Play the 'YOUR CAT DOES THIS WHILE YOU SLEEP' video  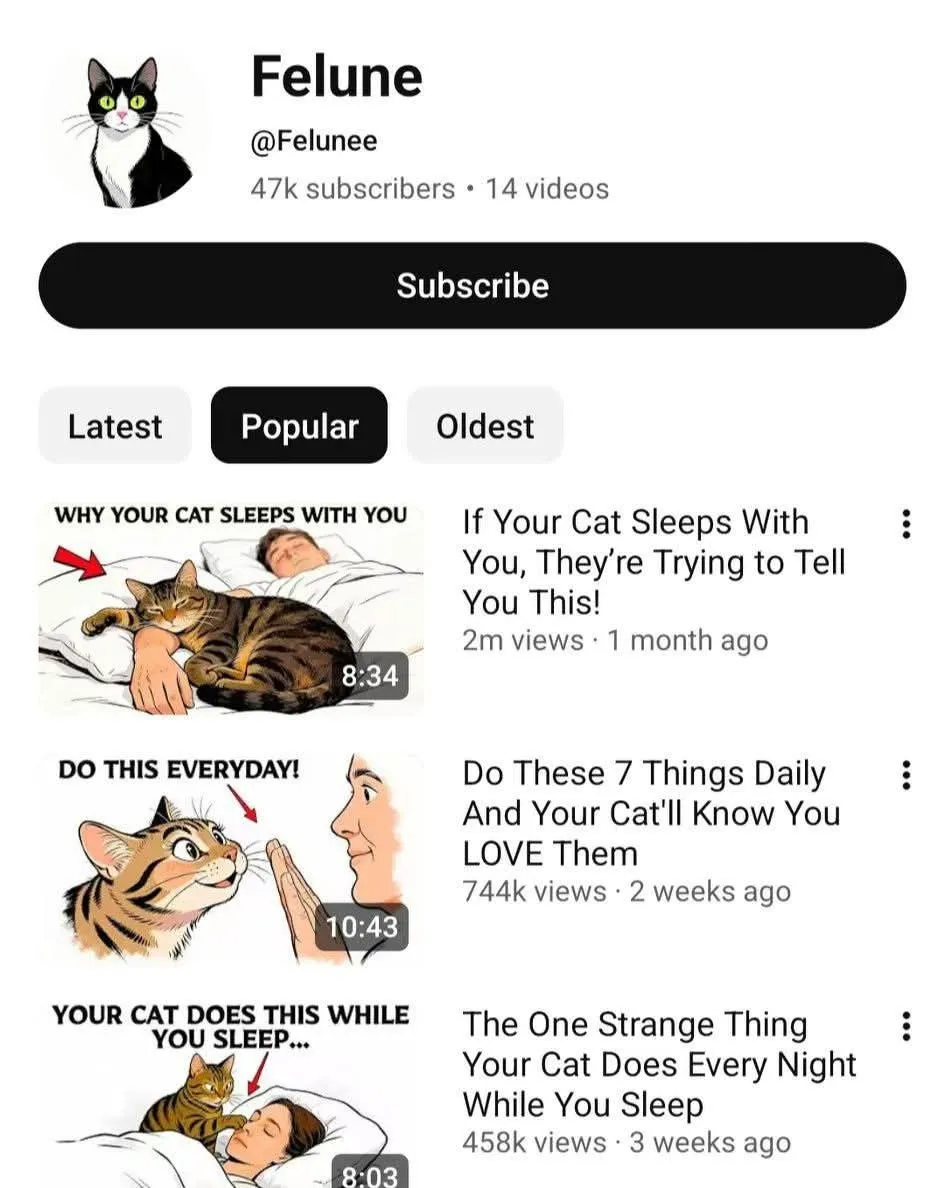coord(233,1090)
